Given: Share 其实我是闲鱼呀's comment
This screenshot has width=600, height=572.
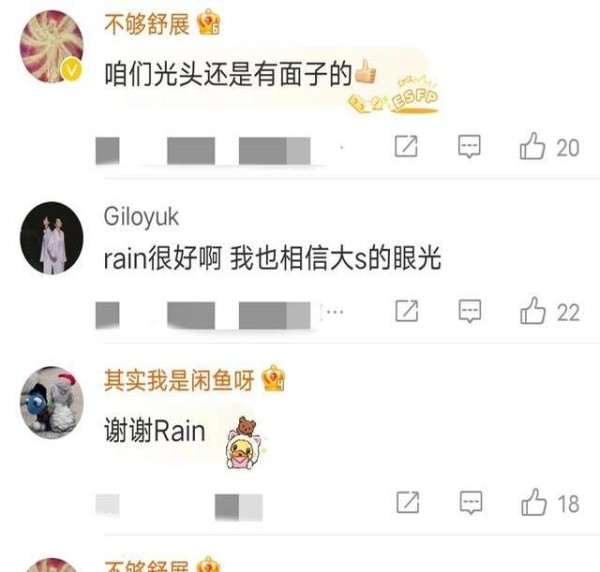Looking at the screenshot, I should point(406,502).
